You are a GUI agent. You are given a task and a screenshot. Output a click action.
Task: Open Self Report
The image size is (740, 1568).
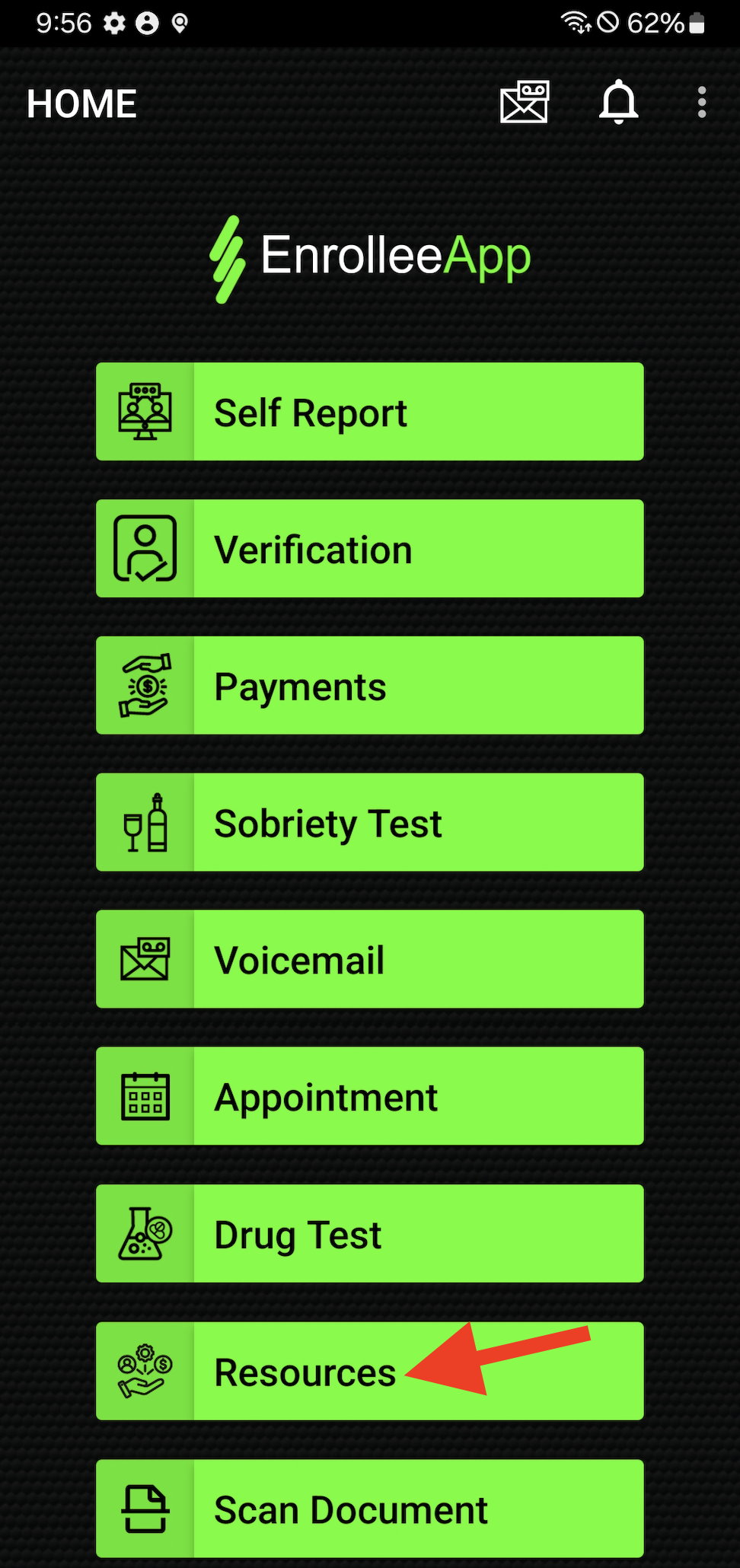369,412
